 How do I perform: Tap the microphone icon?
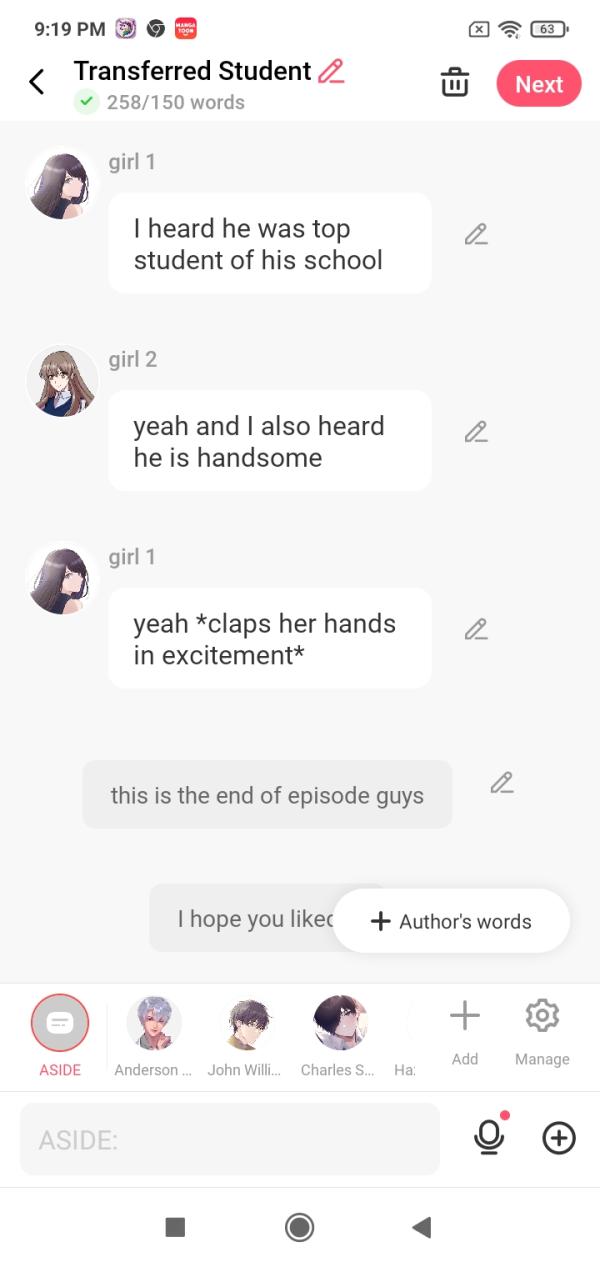pyautogui.click(x=489, y=1137)
